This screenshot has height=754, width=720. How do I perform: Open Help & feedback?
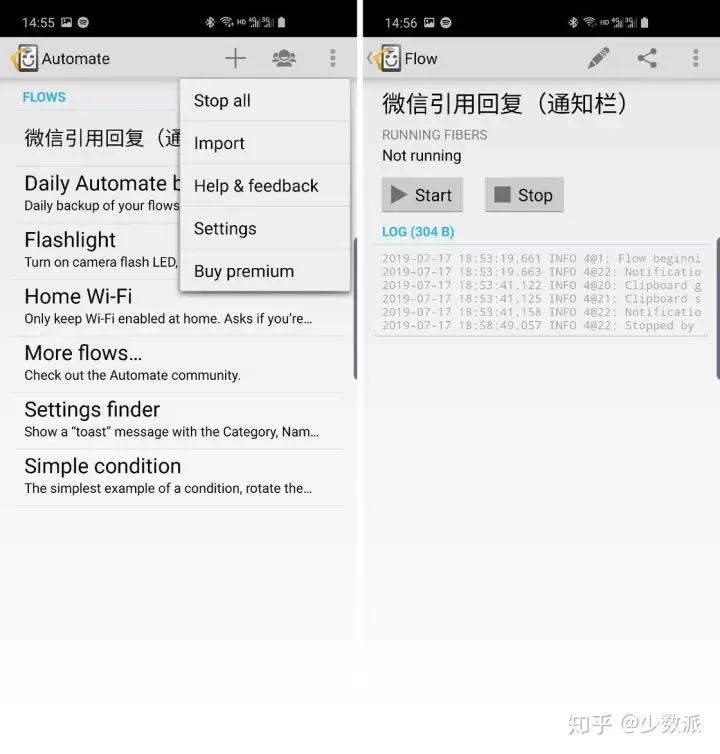point(264,186)
